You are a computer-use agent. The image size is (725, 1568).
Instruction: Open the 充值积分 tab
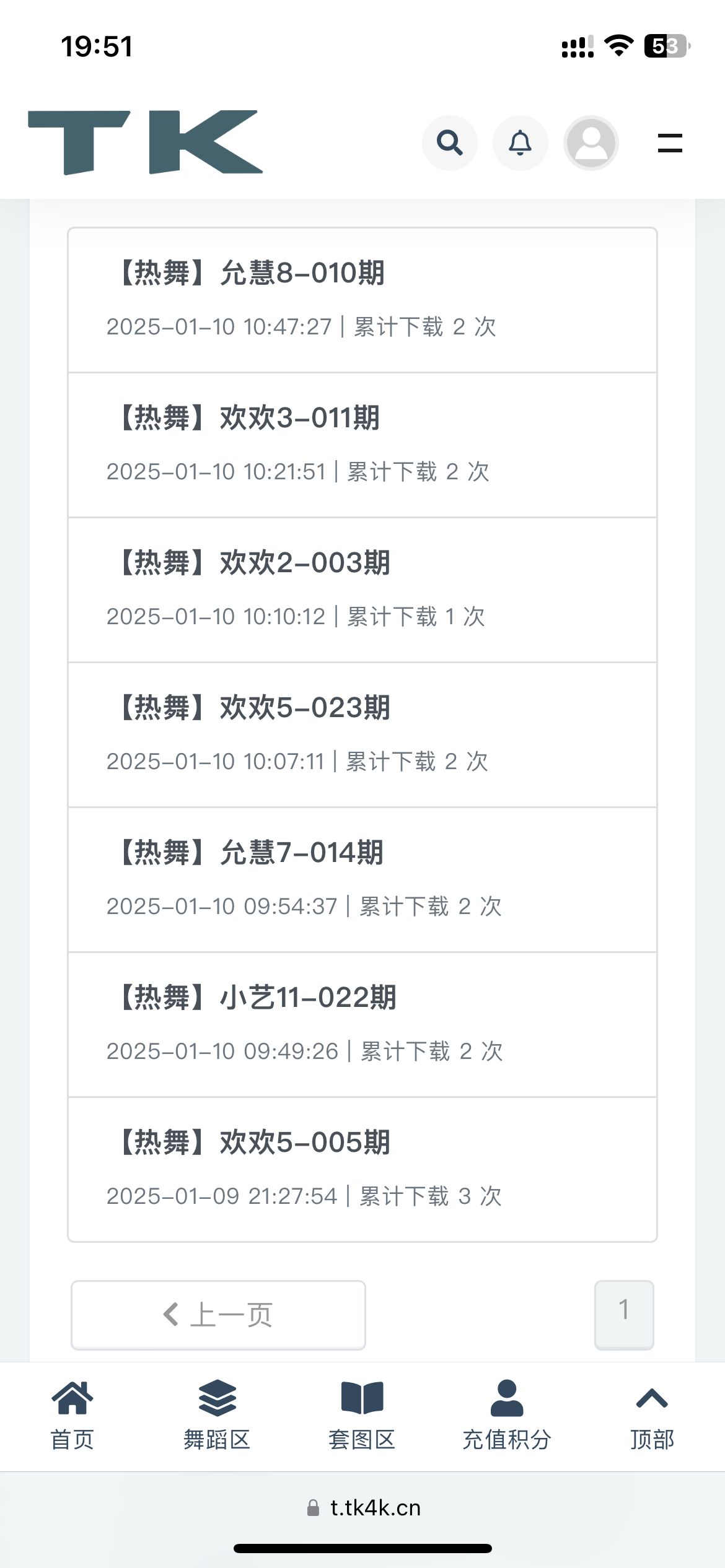pos(507,1416)
